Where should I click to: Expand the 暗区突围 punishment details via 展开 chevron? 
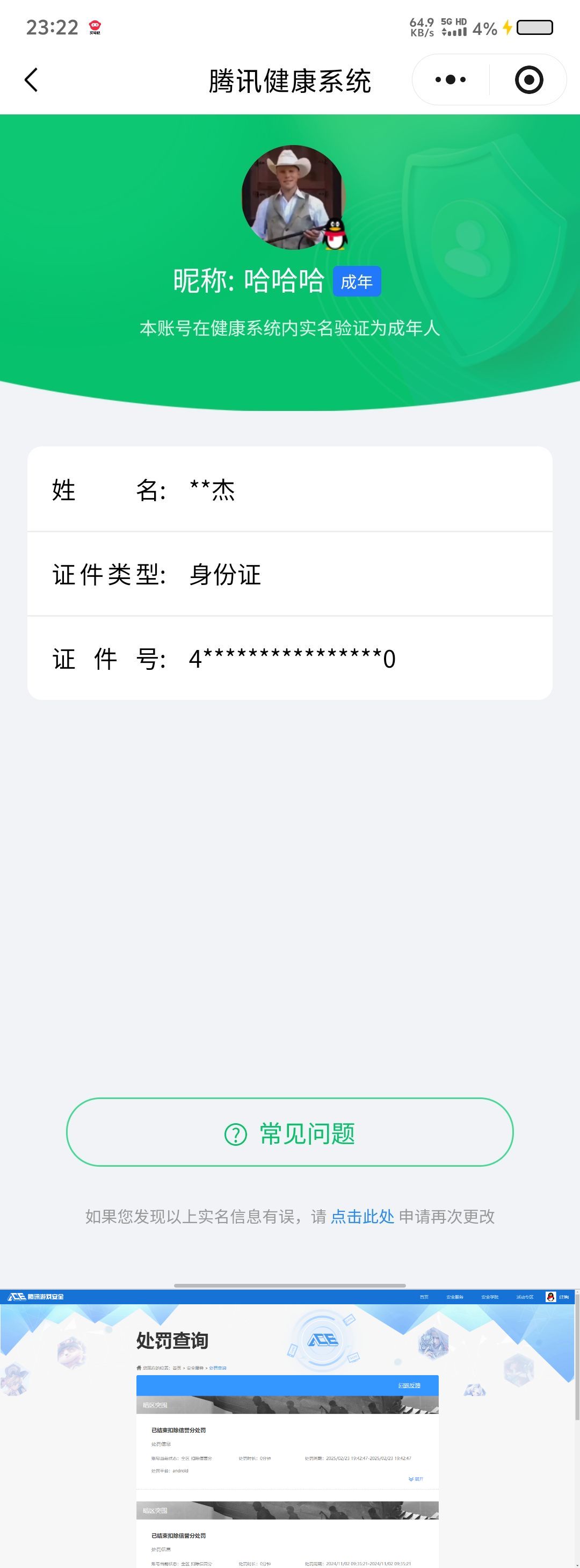[415, 1479]
